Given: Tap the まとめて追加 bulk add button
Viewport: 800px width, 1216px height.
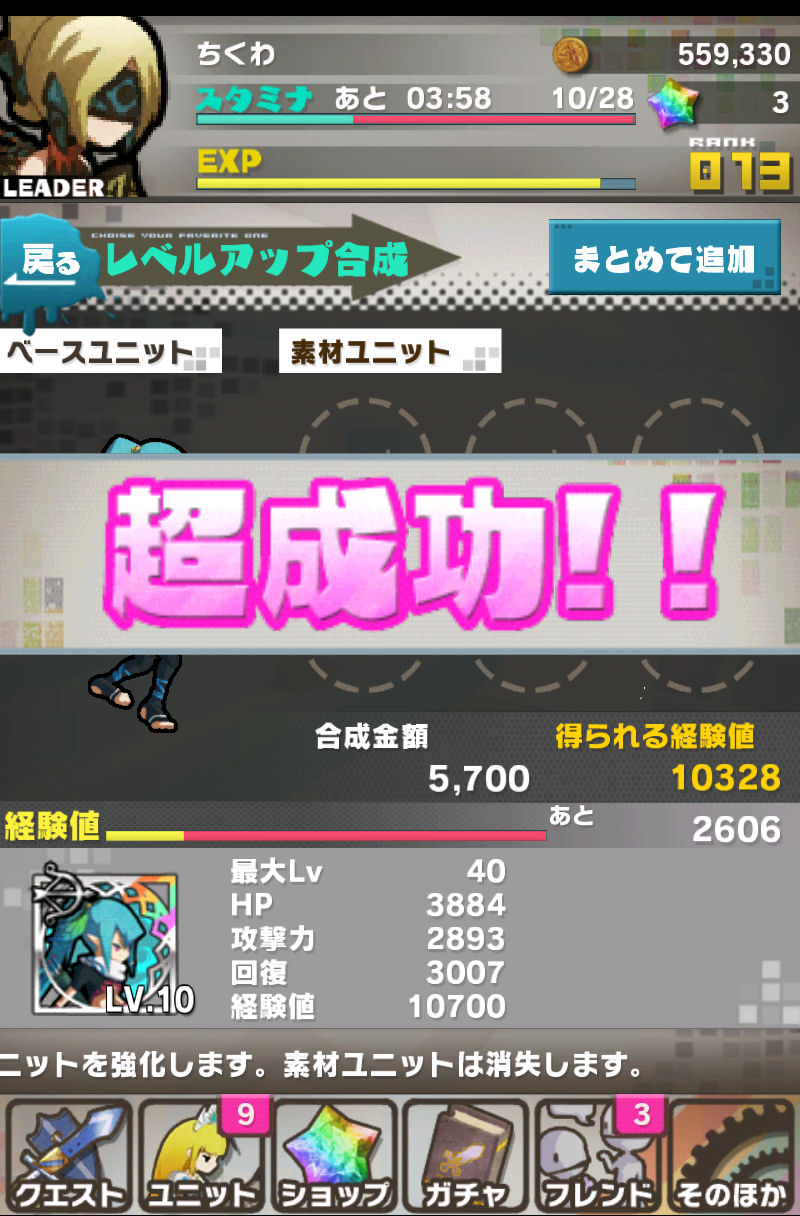Looking at the screenshot, I should point(664,258).
